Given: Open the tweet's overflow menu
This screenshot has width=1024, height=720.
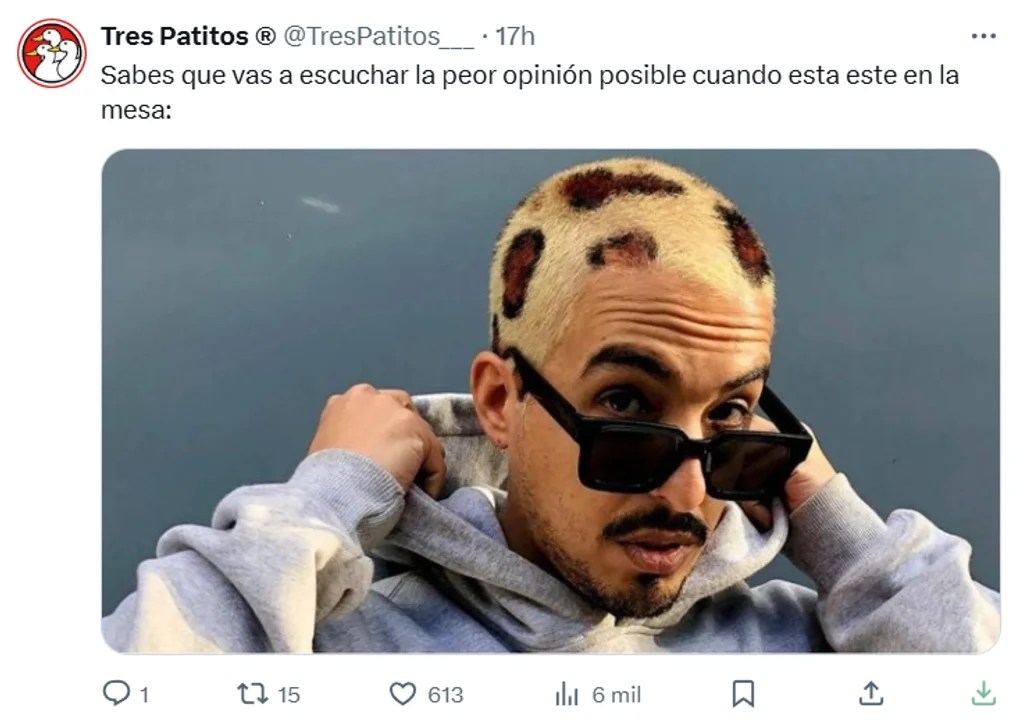Looking at the screenshot, I should pyautogui.click(x=983, y=36).
